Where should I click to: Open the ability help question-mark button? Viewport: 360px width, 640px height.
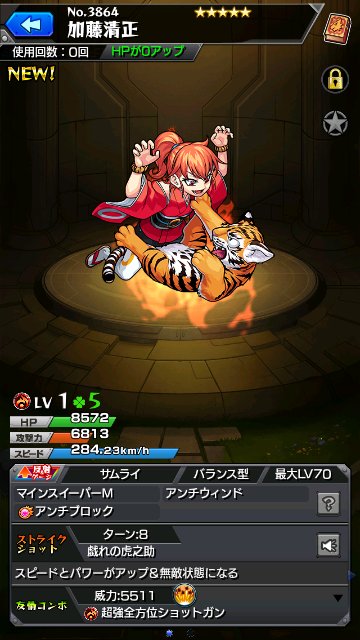(x=329, y=503)
